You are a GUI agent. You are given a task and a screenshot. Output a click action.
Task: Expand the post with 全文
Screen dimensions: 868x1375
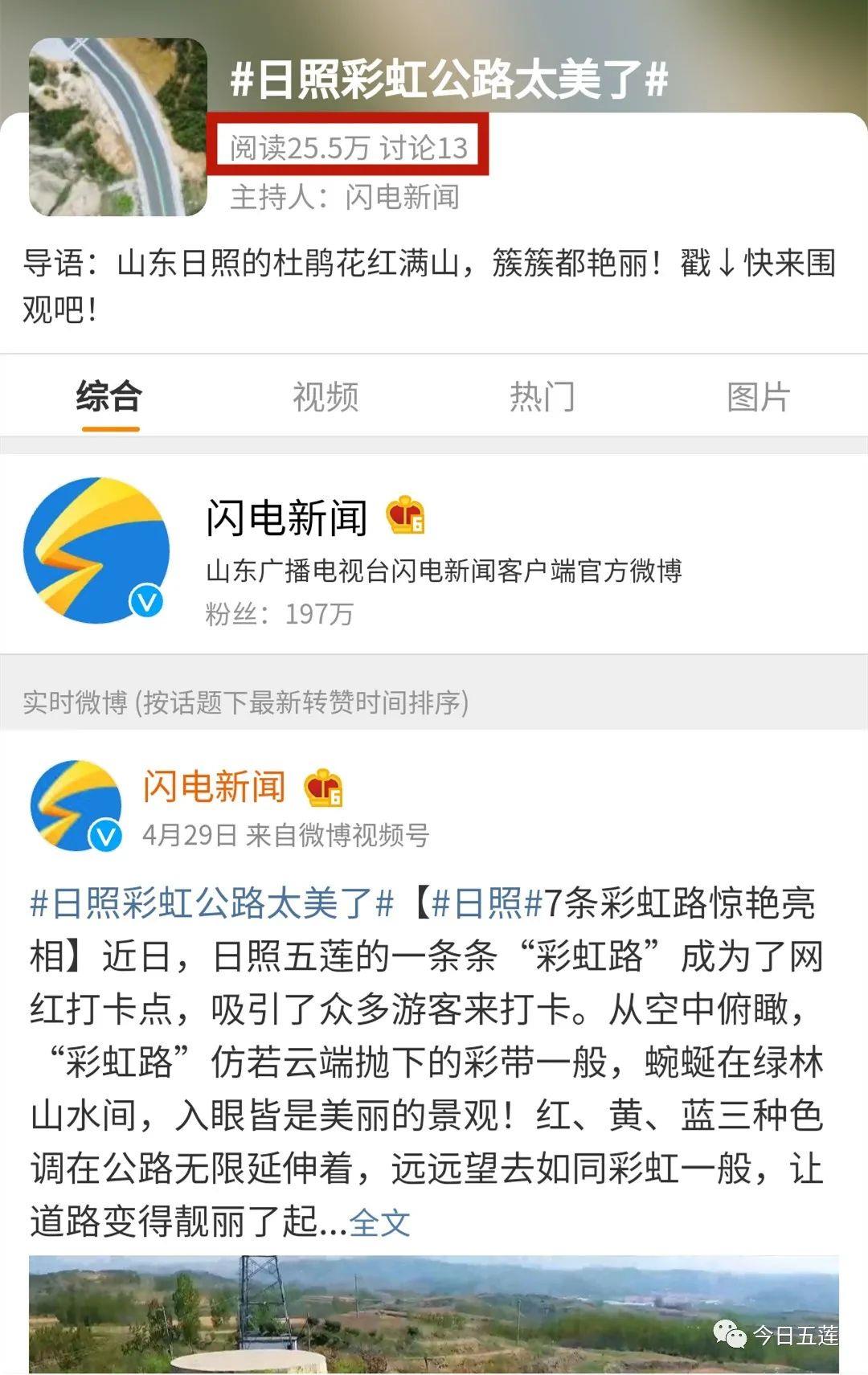(x=379, y=1223)
